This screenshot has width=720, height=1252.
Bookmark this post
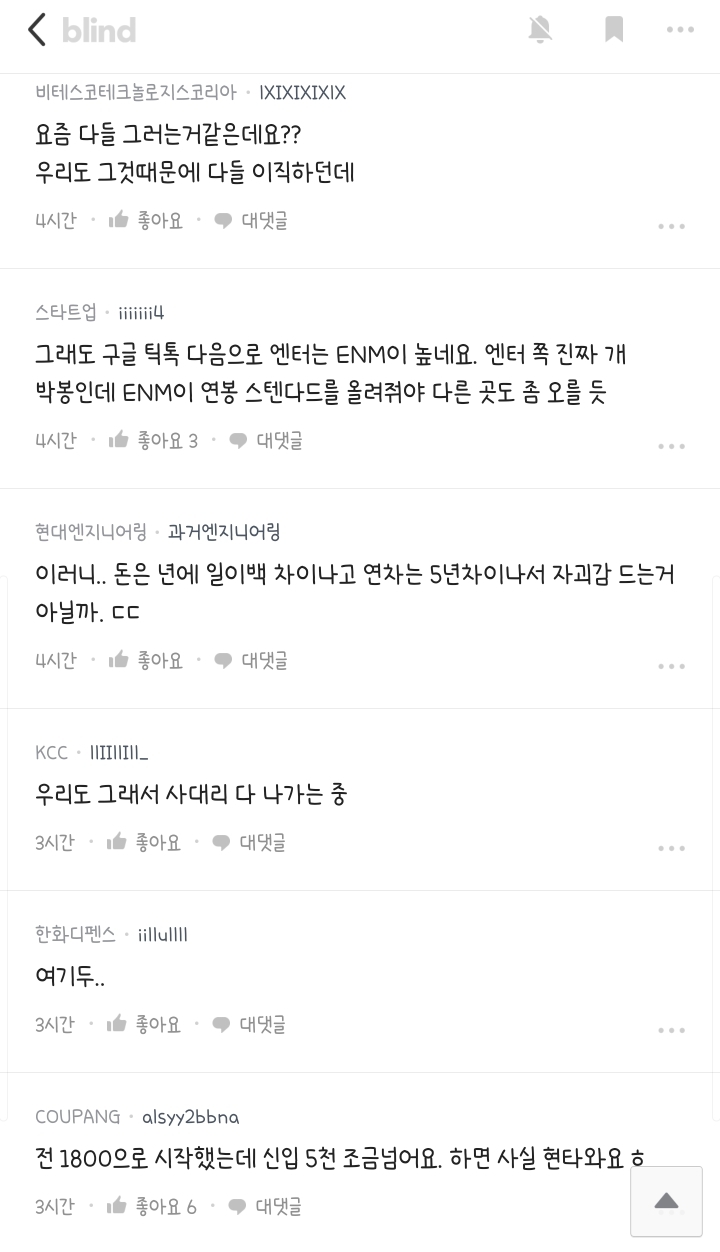pyautogui.click(x=614, y=30)
